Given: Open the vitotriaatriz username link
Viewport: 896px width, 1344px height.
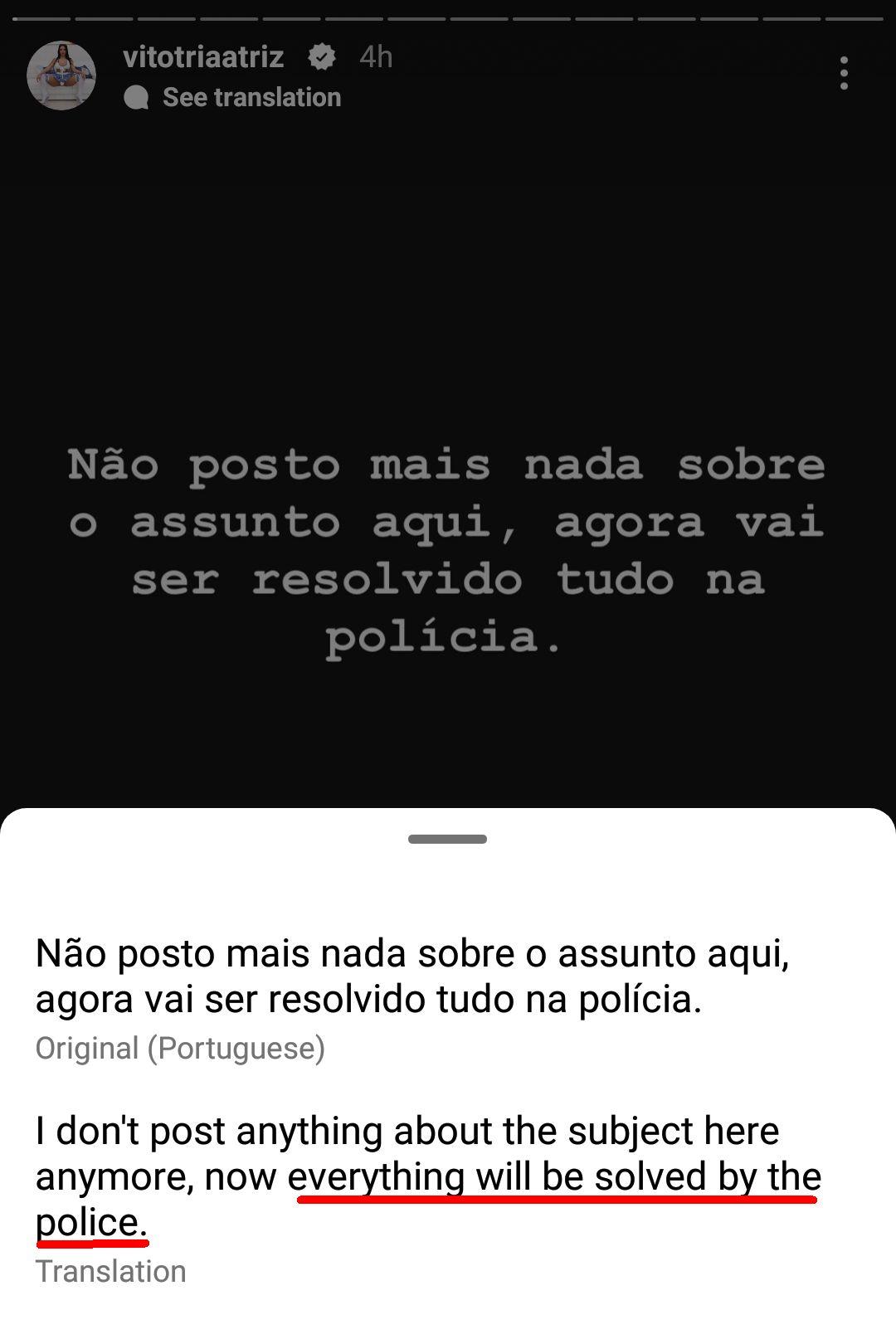Looking at the screenshot, I should point(203,56).
